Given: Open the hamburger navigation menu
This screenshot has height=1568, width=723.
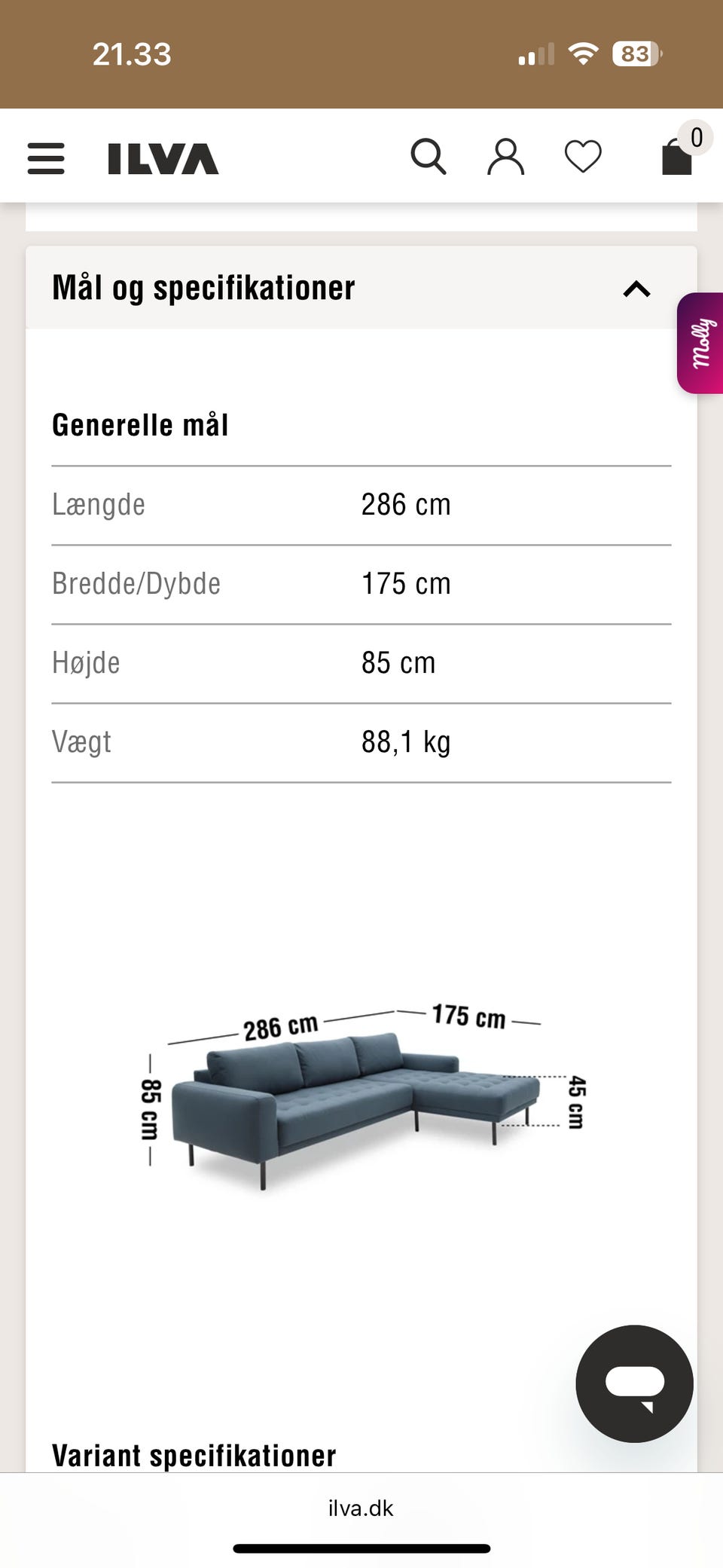Looking at the screenshot, I should (x=45, y=159).
